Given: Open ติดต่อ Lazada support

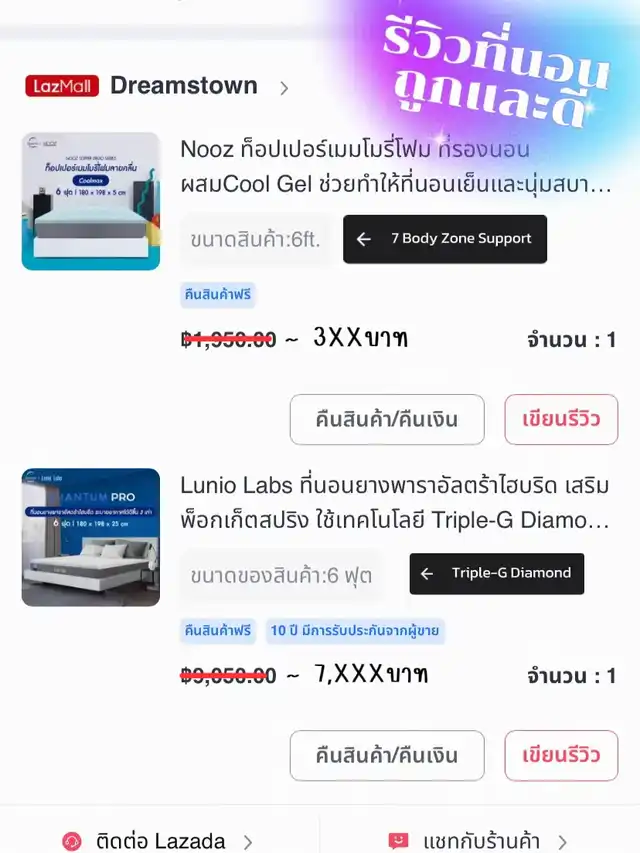Looking at the screenshot, I should click(158, 841).
